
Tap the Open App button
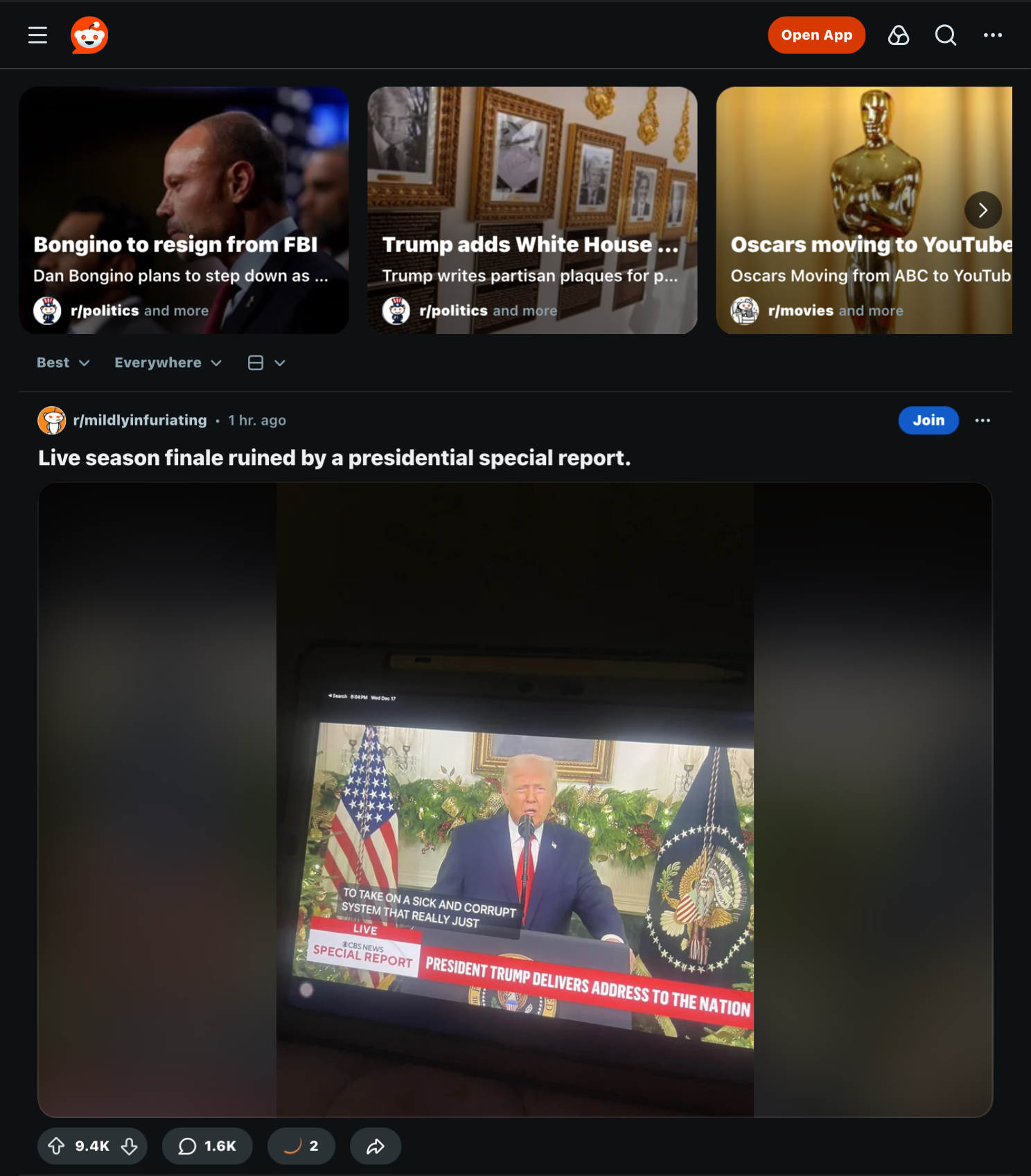pyautogui.click(x=816, y=35)
